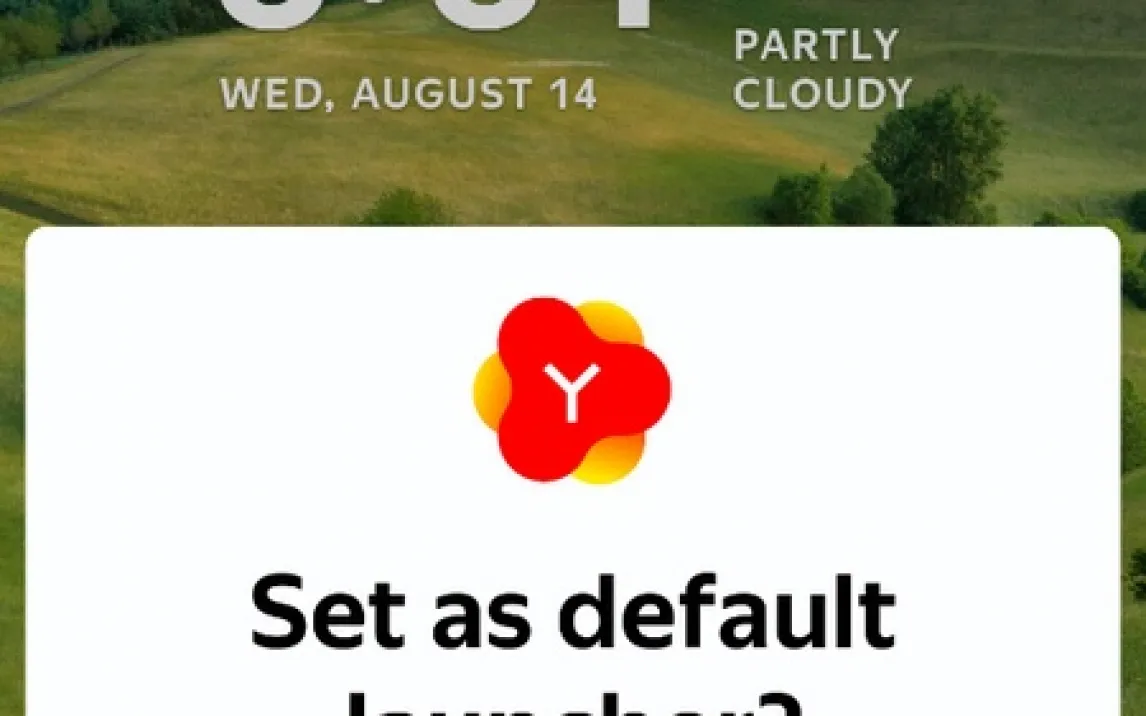The height and width of the screenshot is (716, 1146).
Task: Open the Partly Cloudy weather widget
Action: (822, 70)
